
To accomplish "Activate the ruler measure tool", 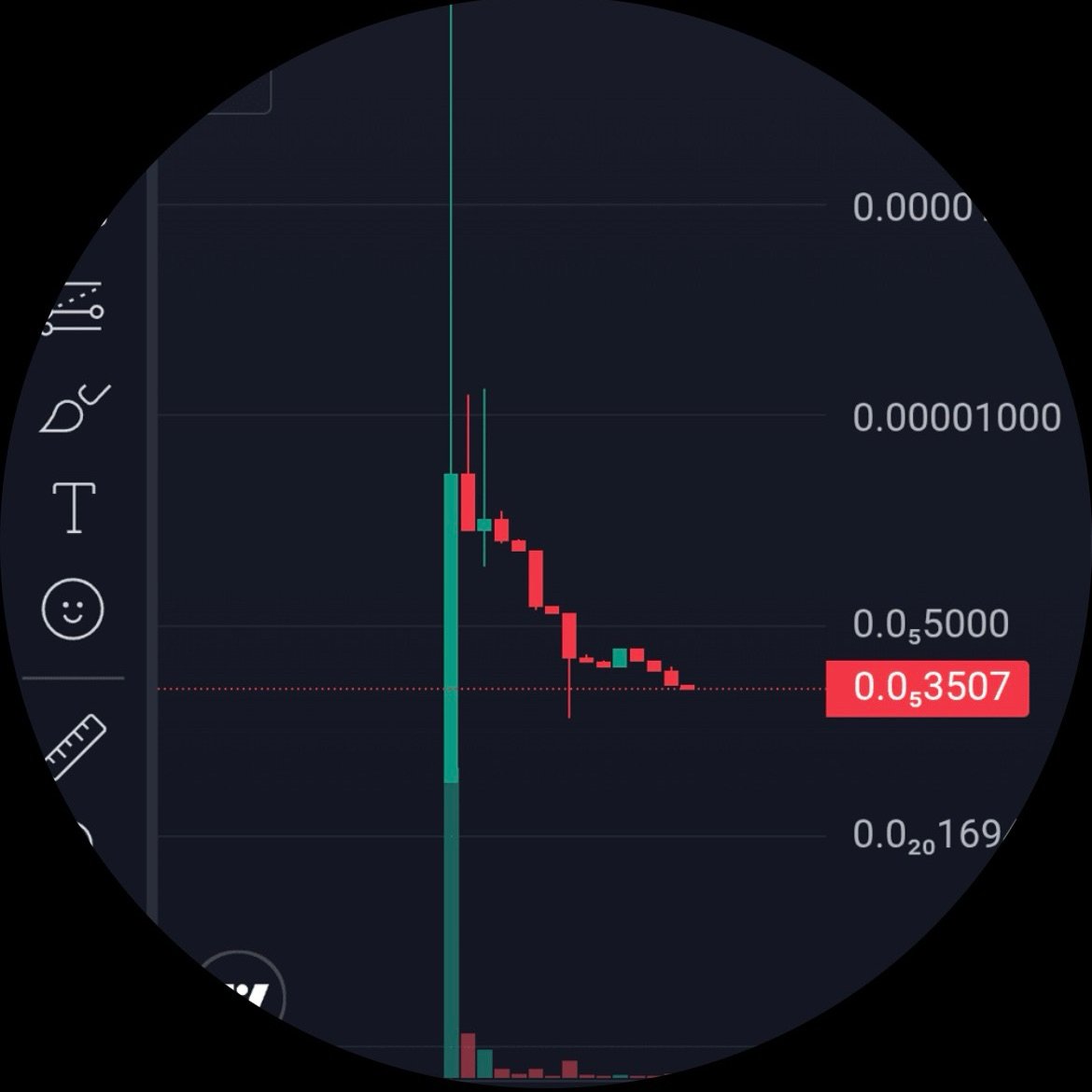I will tap(76, 746).
